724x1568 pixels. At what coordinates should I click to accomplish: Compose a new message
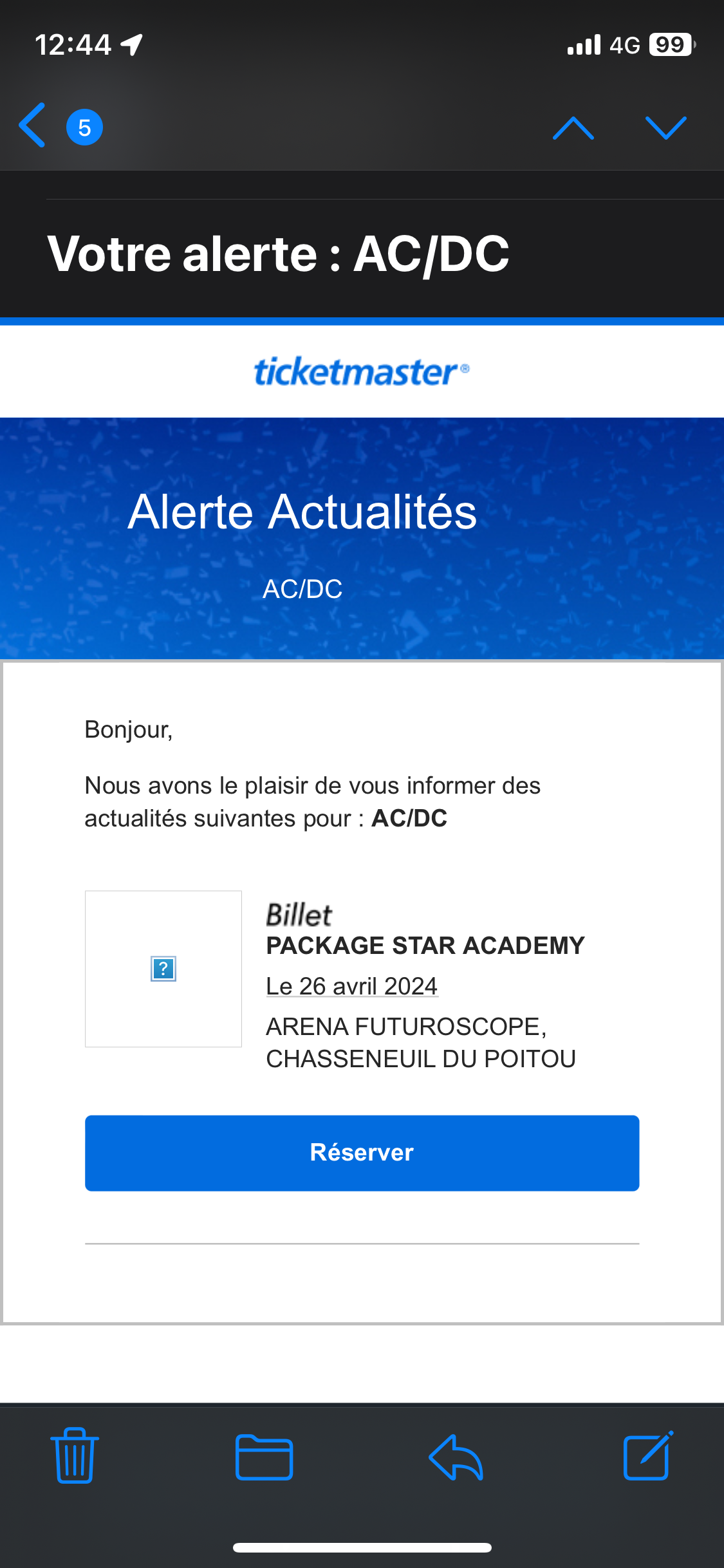coord(648,1456)
